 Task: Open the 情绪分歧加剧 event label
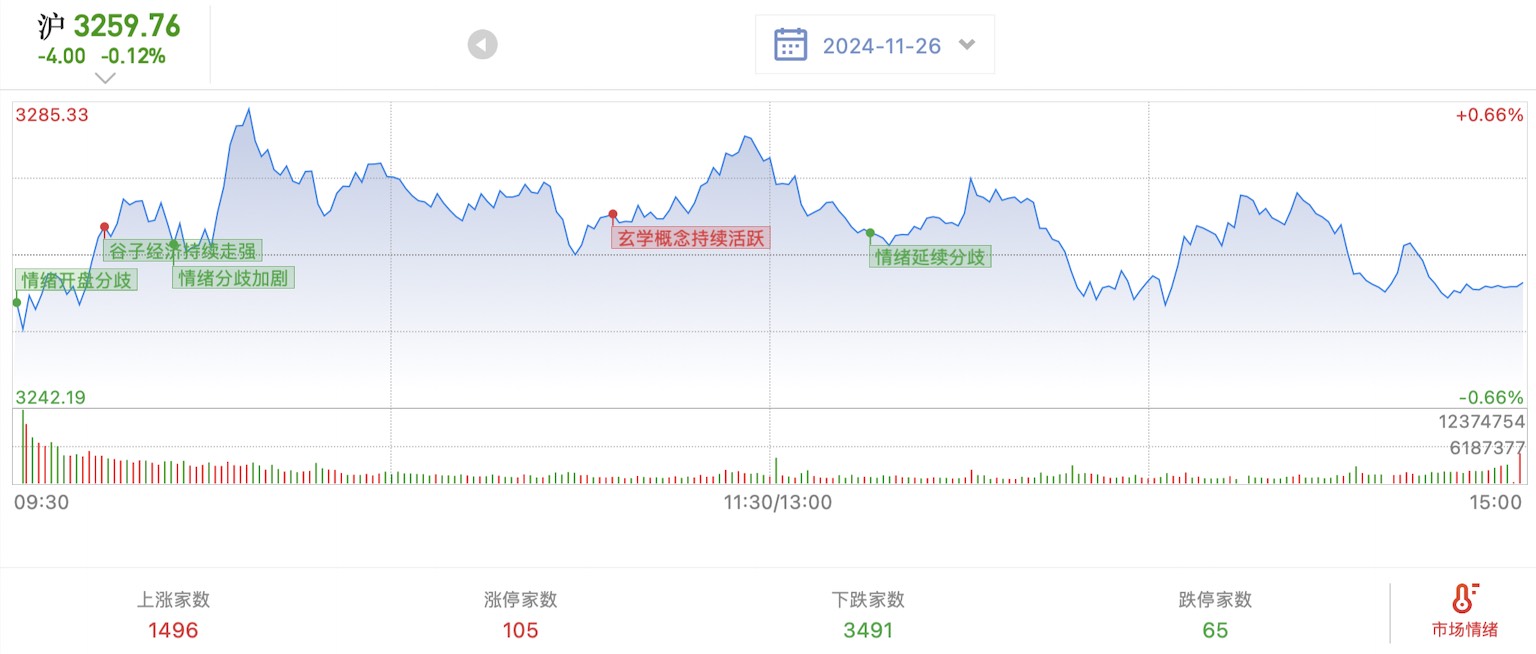tap(234, 277)
